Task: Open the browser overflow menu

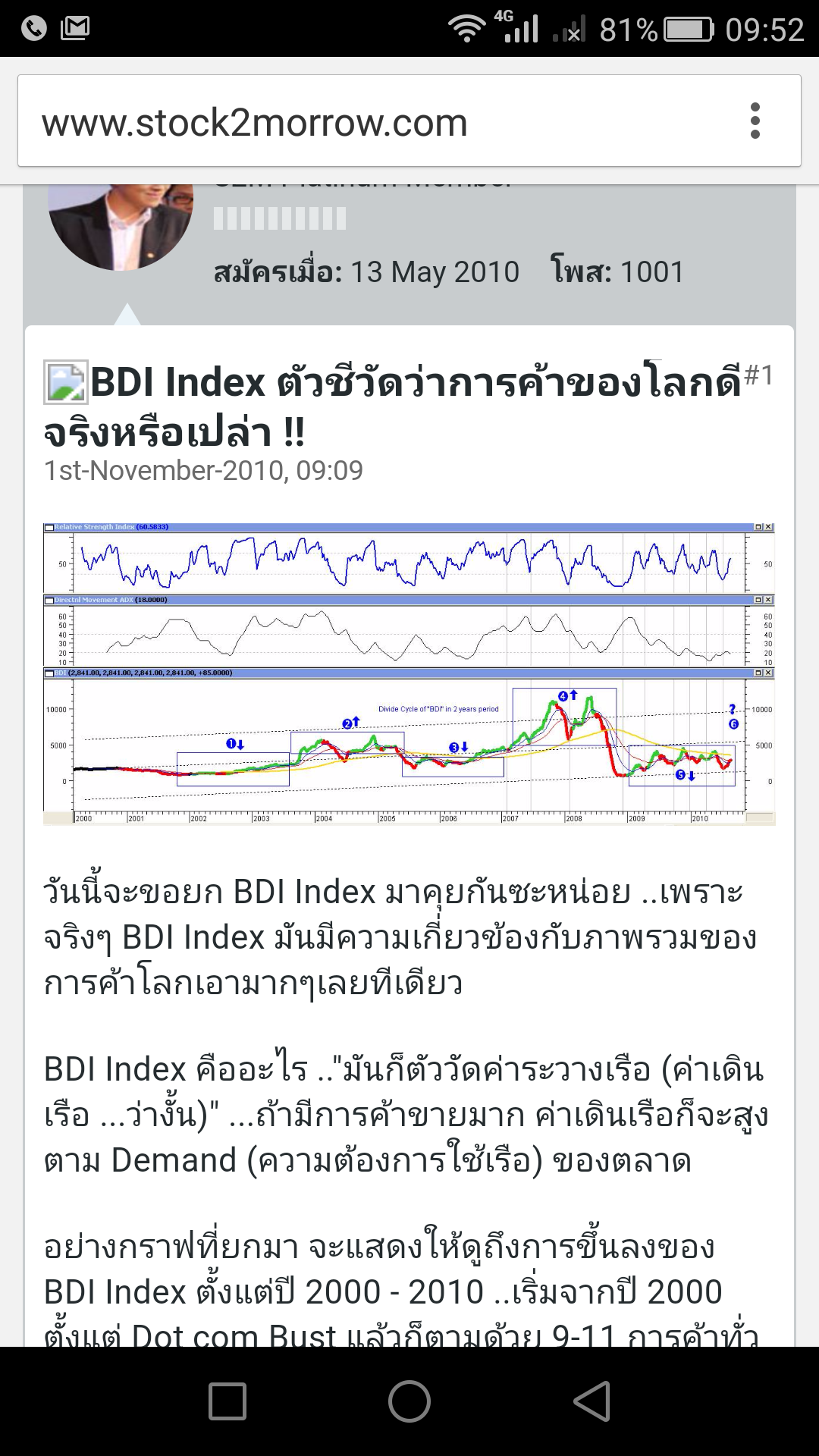Action: pos(755,121)
